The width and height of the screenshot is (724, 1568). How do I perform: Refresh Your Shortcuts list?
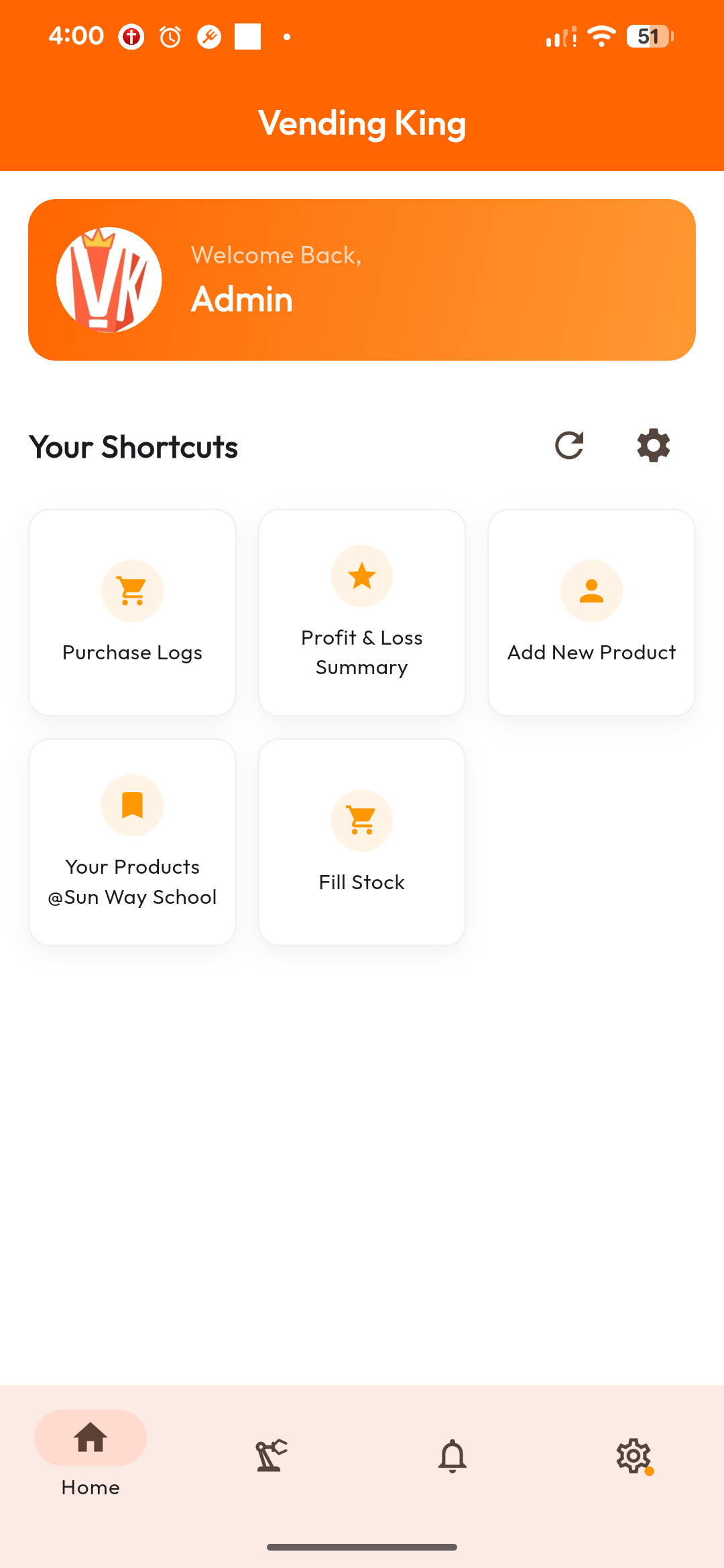click(x=569, y=445)
